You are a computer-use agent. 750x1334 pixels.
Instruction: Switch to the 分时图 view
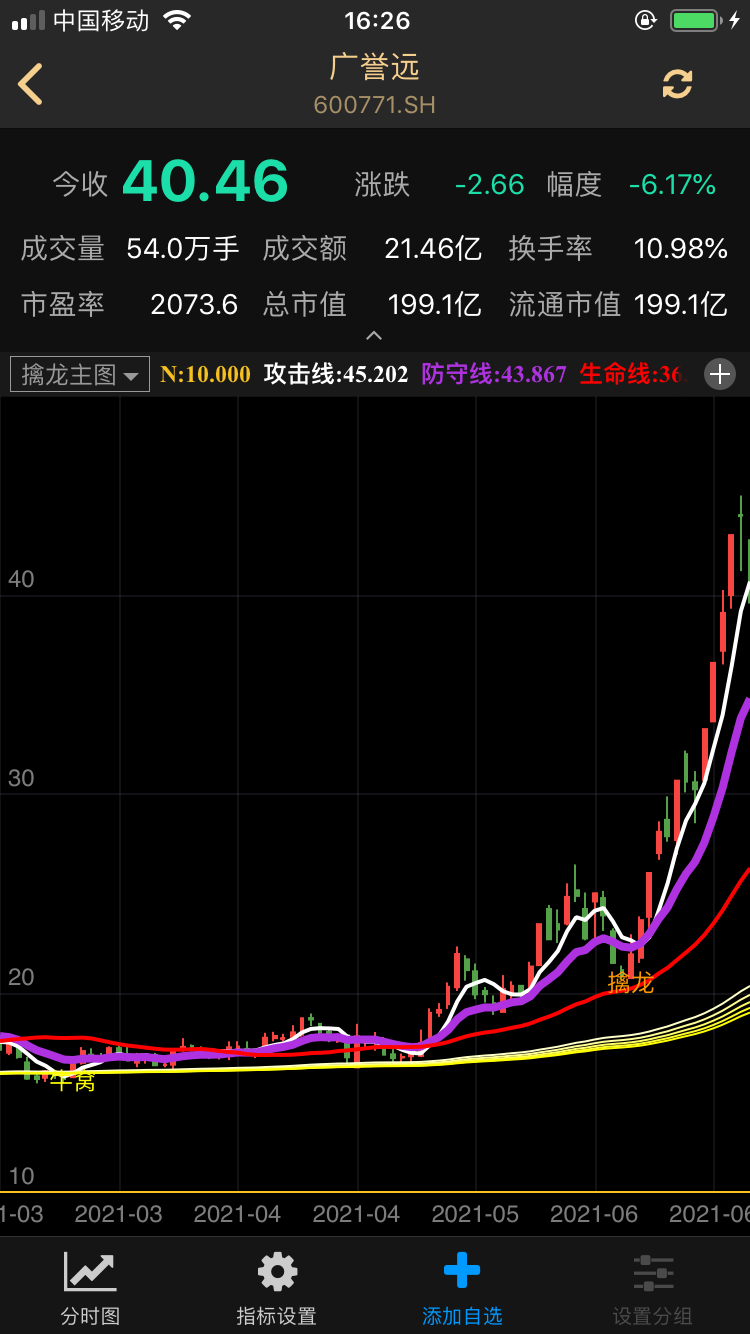point(90,1288)
